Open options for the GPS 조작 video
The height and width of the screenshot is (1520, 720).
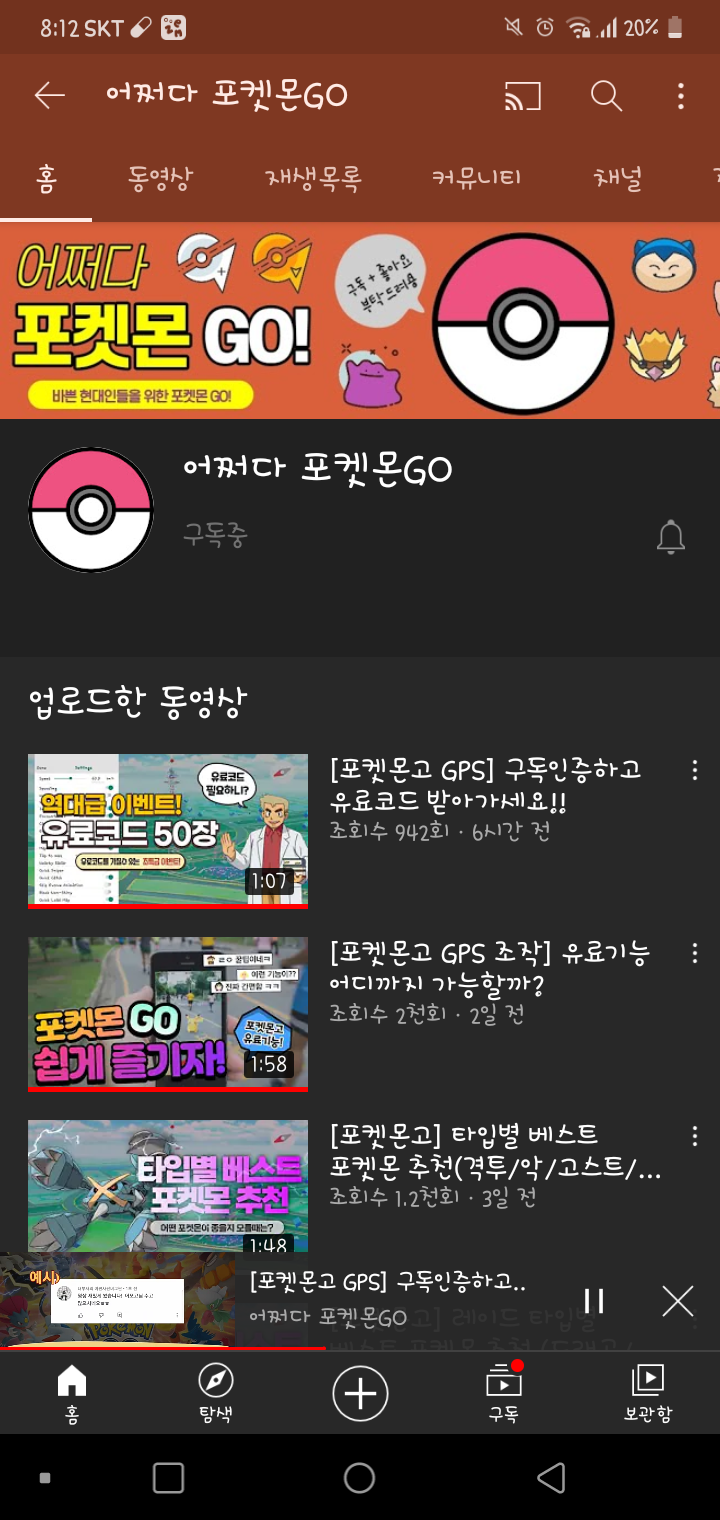point(694,953)
